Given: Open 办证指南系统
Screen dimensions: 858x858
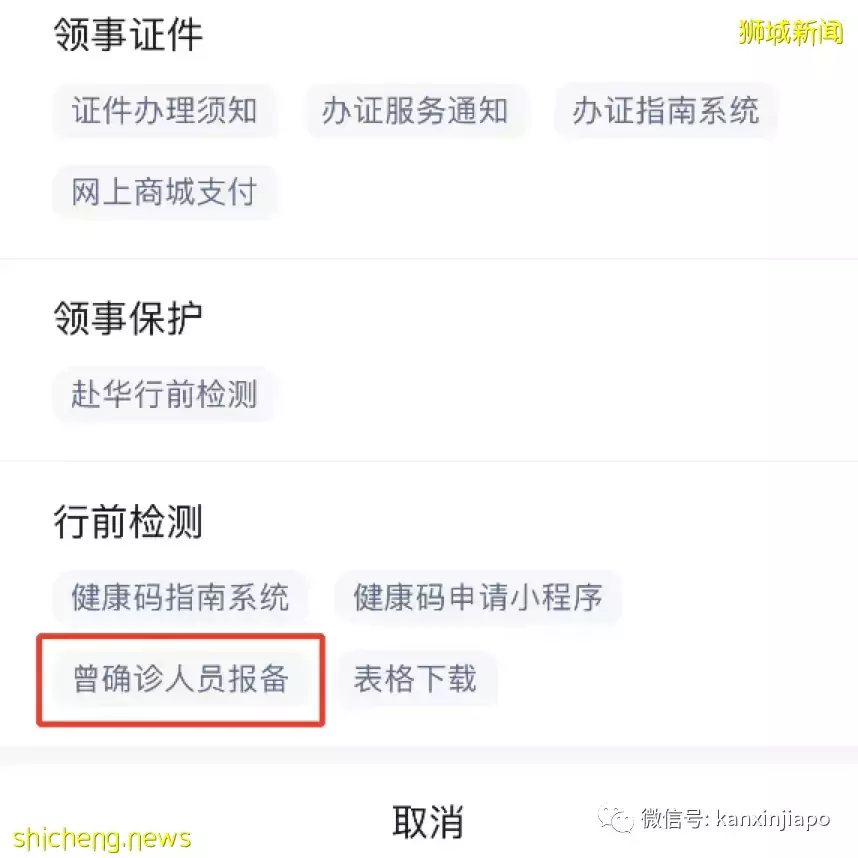Looking at the screenshot, I should 665,111.
